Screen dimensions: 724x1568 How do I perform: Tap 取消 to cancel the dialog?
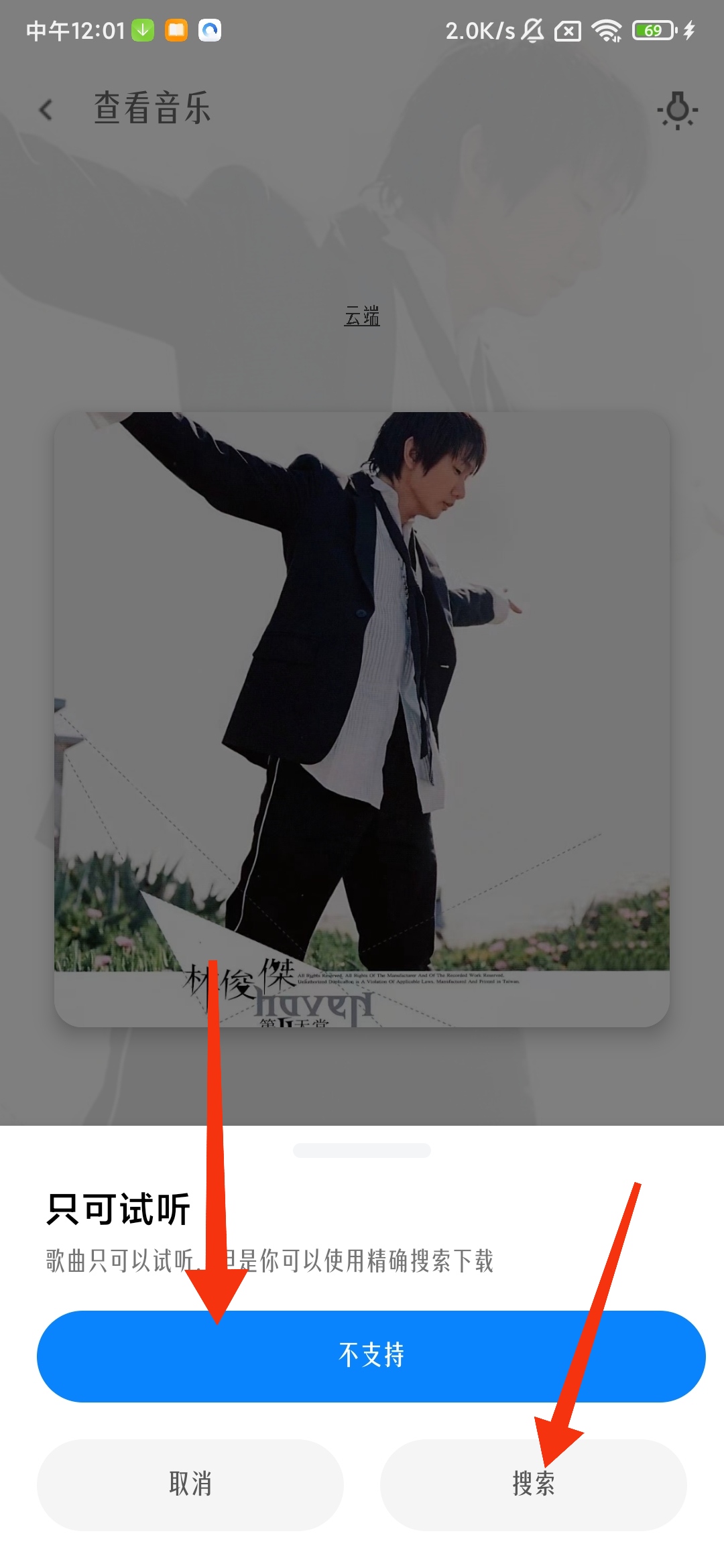tap(190, 1484)
